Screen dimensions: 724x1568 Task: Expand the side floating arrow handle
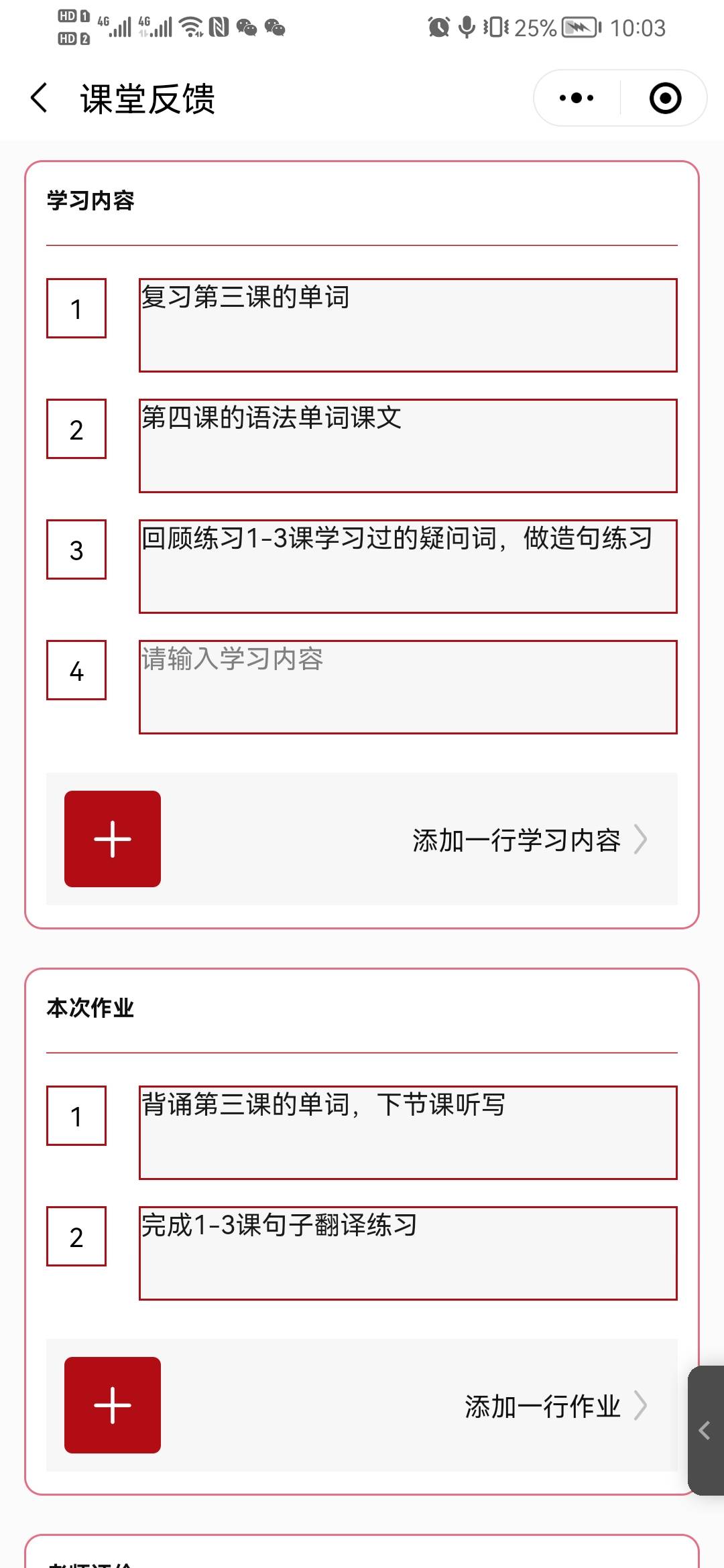click(705, 1431)
